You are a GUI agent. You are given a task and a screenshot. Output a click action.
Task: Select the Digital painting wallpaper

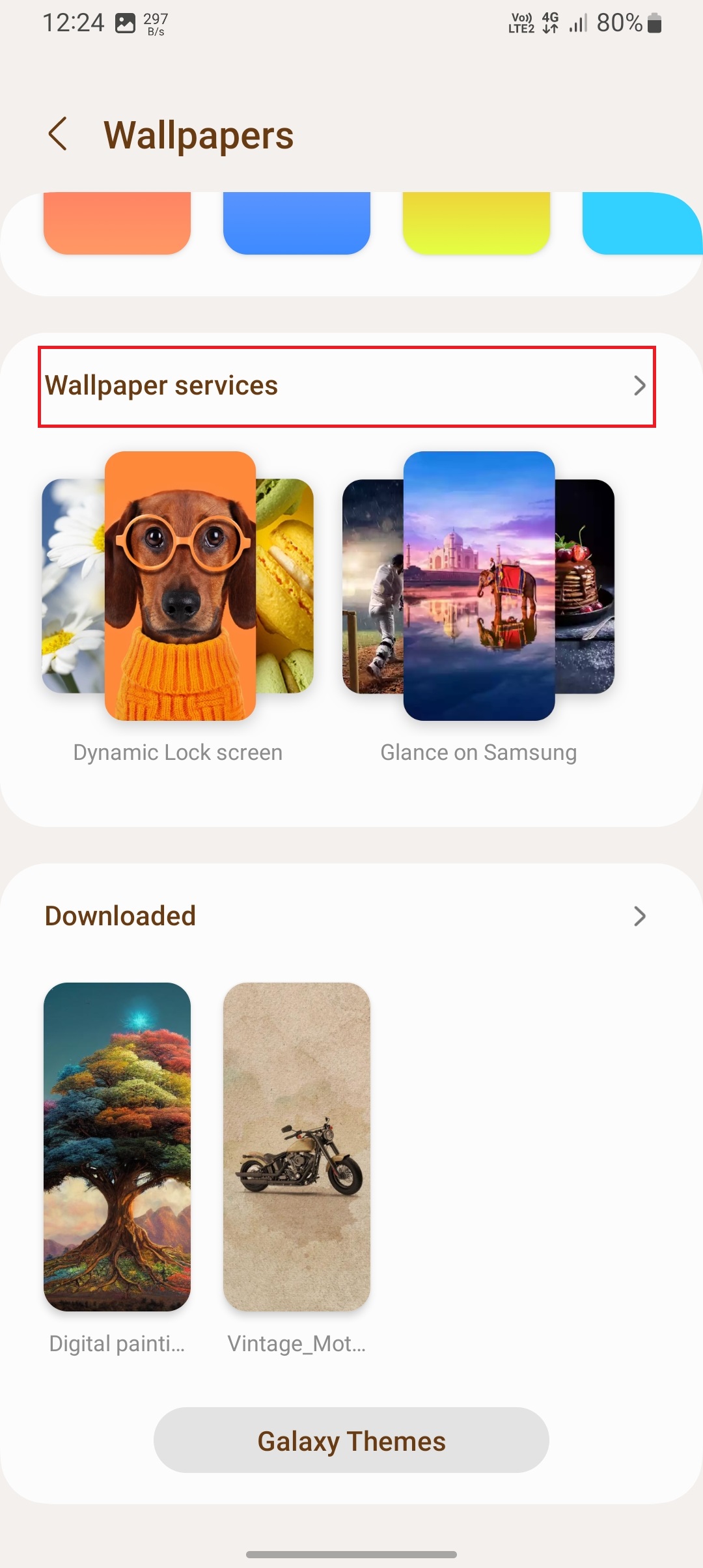tap(117, 1146)
